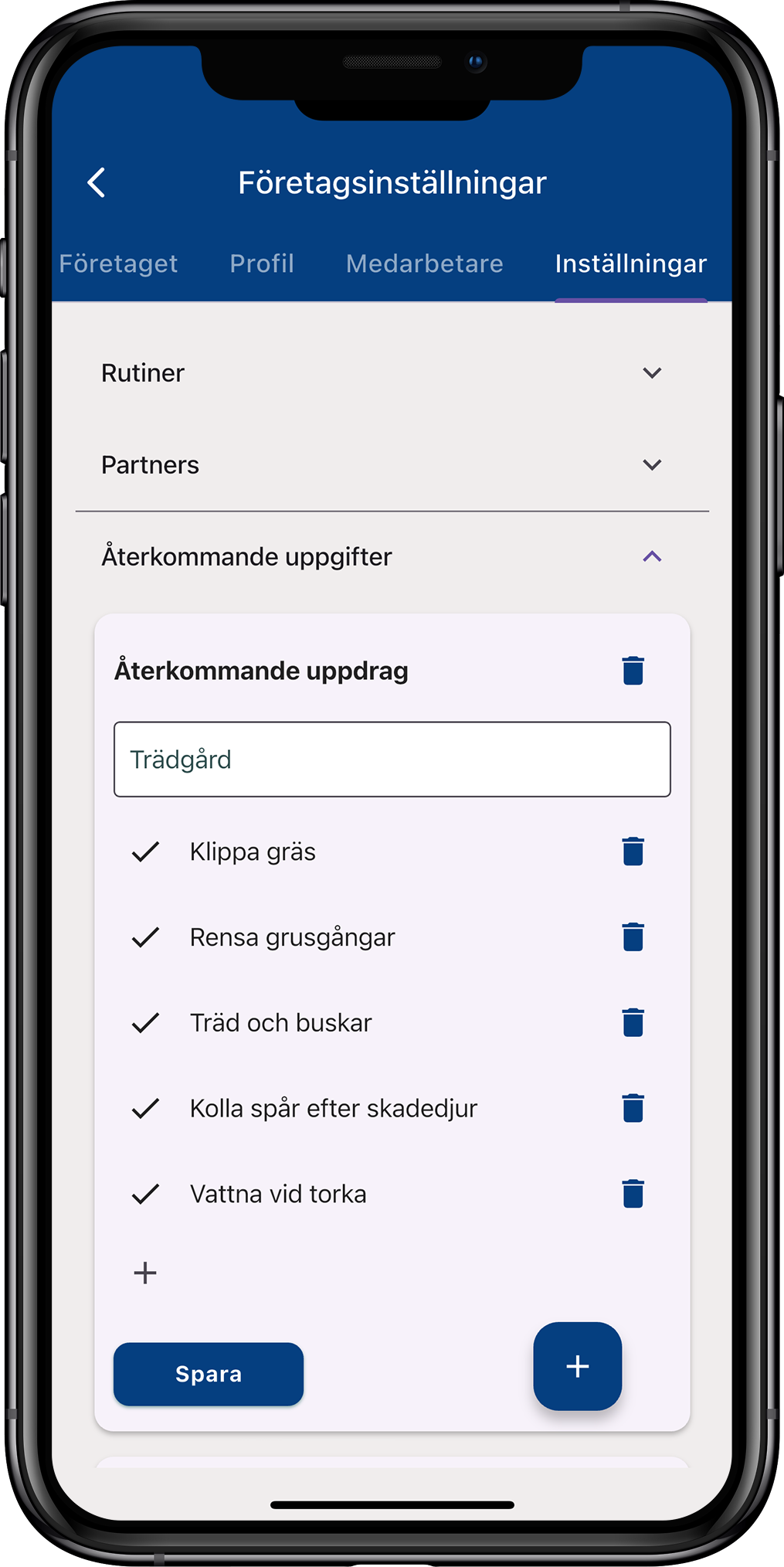Remove the Rensa grusgångar task
The image size is (784, 1567).
633,937
